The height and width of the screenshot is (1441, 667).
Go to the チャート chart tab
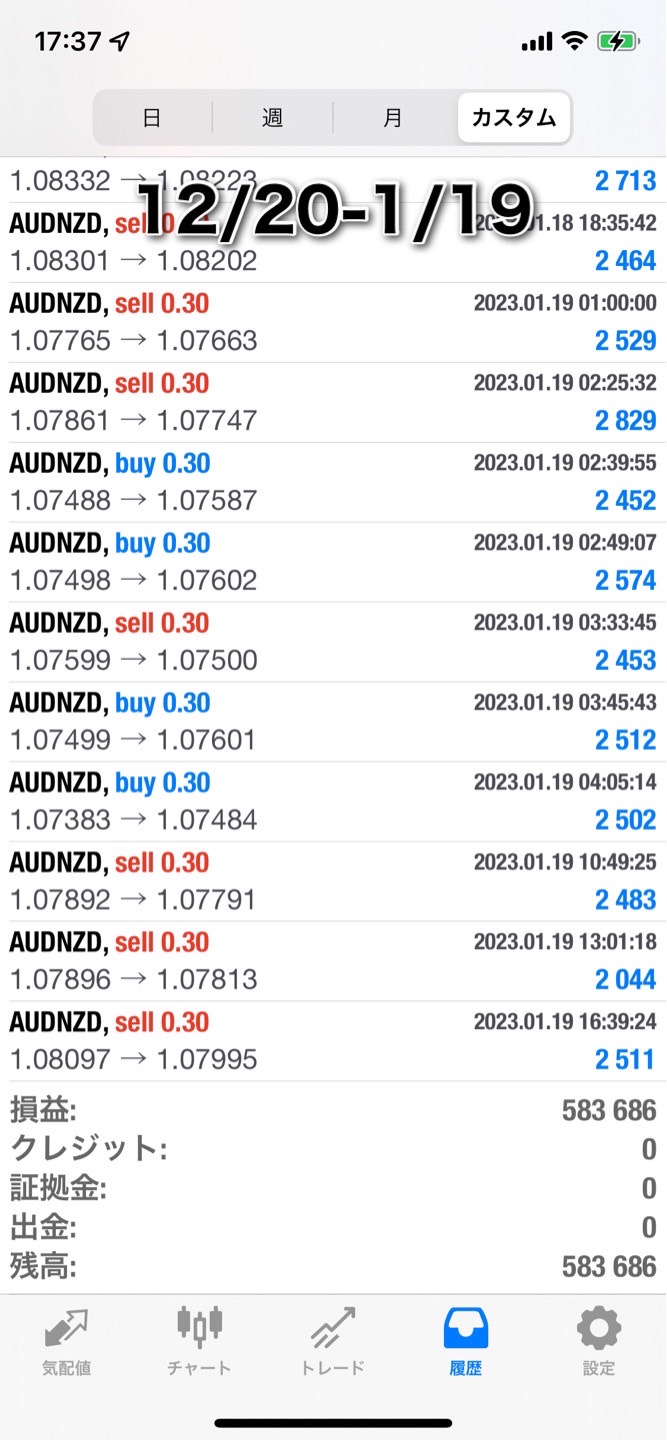[199, 1342]
